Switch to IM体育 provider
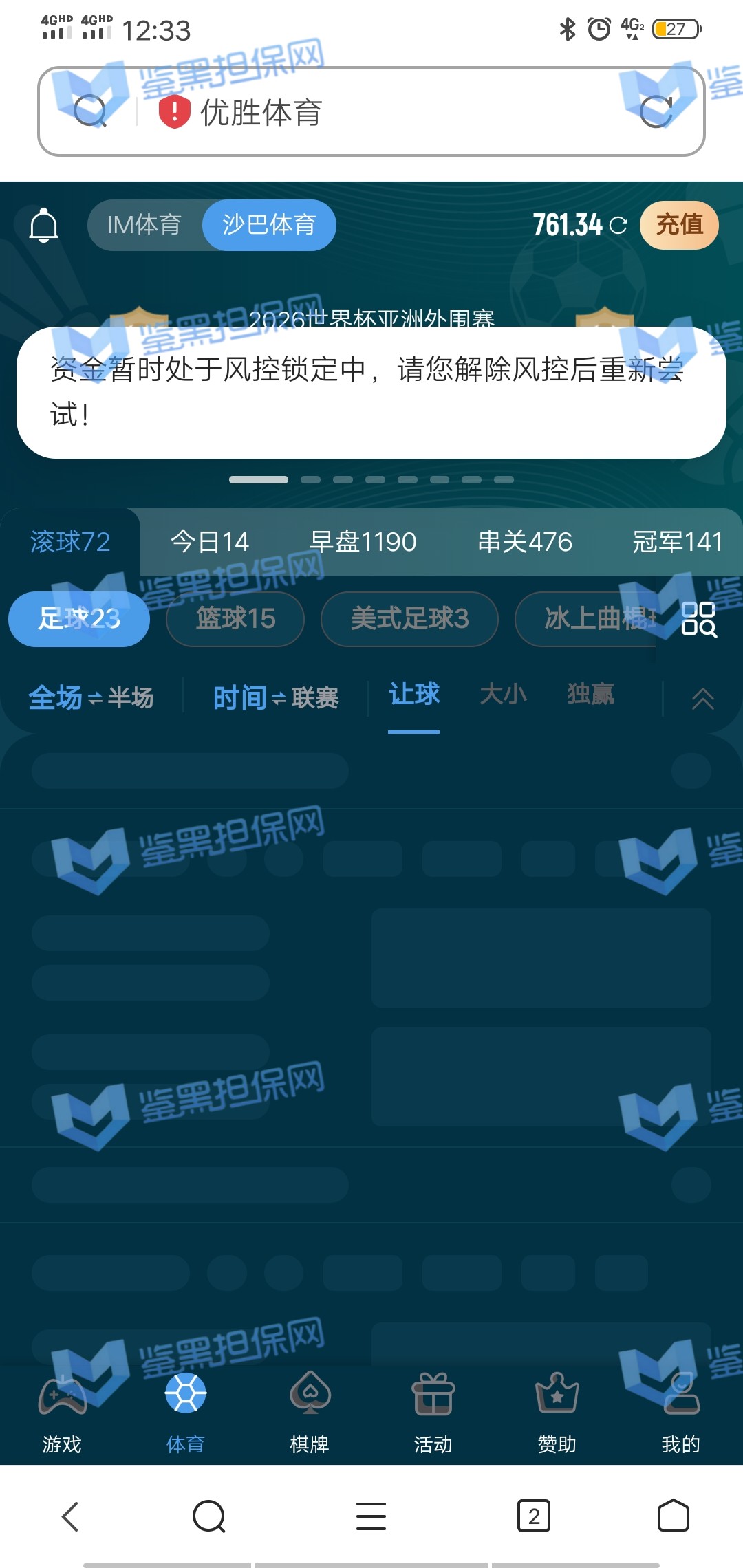The width and height of the screenshot is (743, 1568). pos(144,225)
